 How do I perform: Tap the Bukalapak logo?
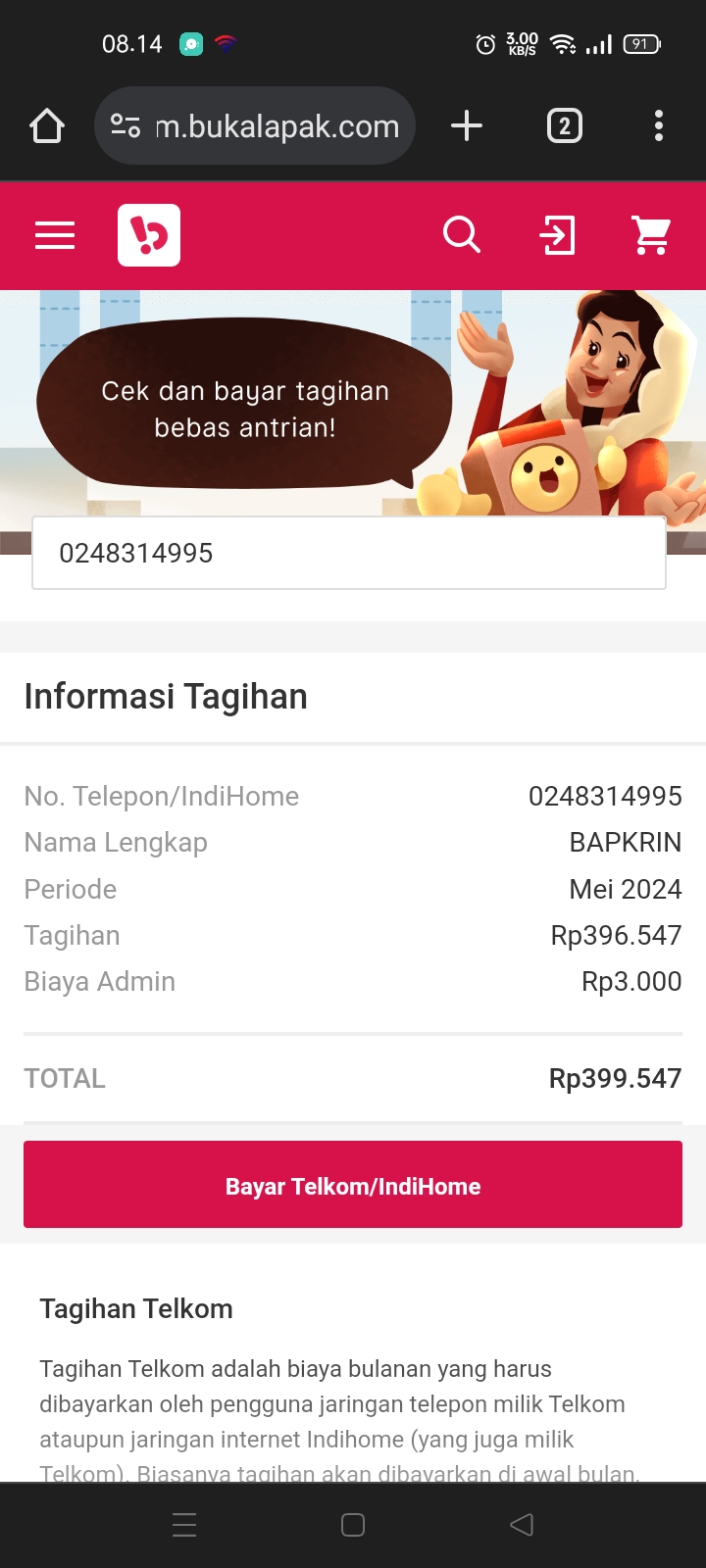click(x=149, y=235)
